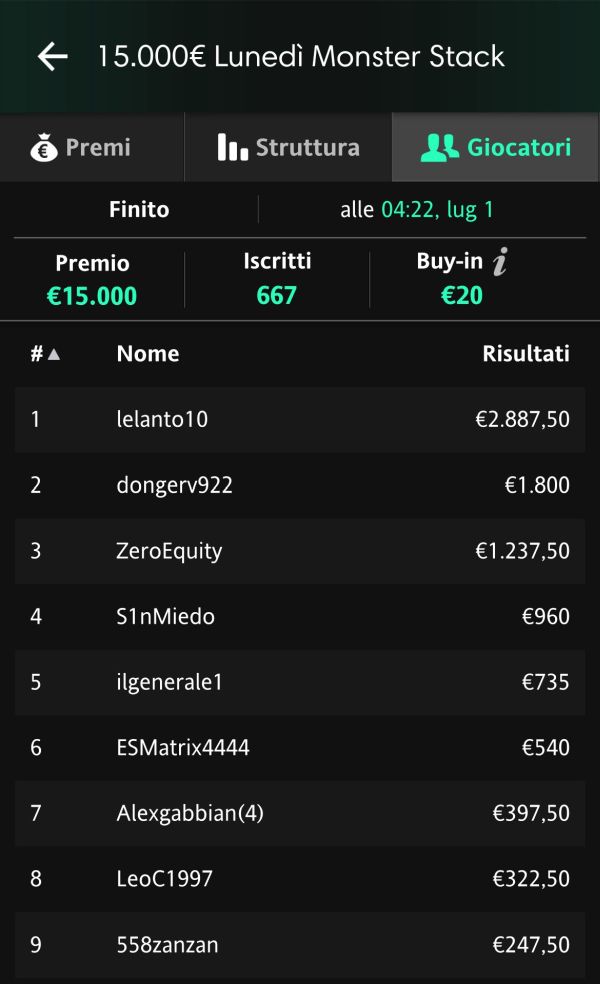600x984 pixels.
Task: Open player ZeroEquity's row
Action: [x=300, y=551]
